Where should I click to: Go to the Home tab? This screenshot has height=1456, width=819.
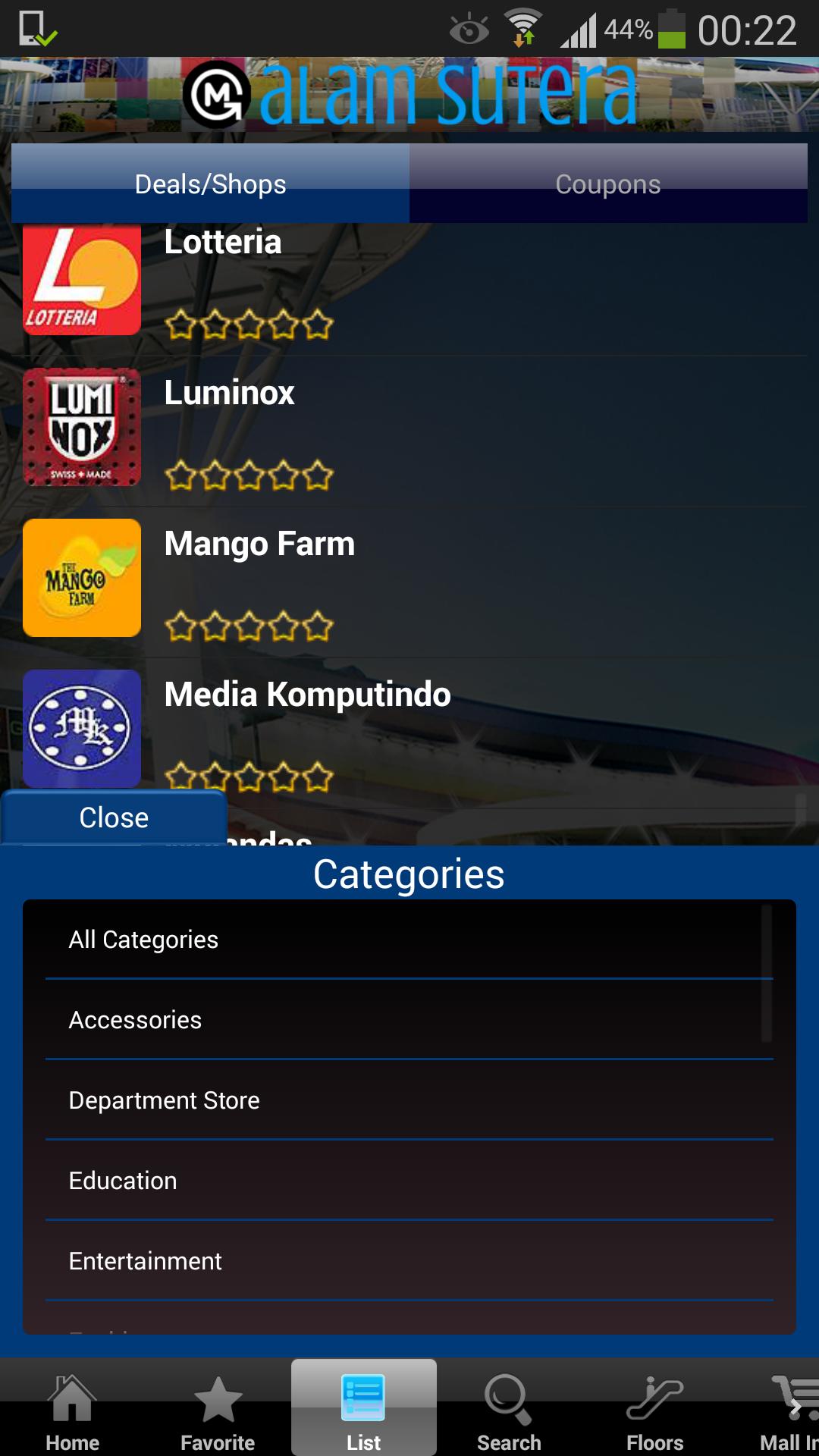pyautogui.click(x=73, y=1412)
